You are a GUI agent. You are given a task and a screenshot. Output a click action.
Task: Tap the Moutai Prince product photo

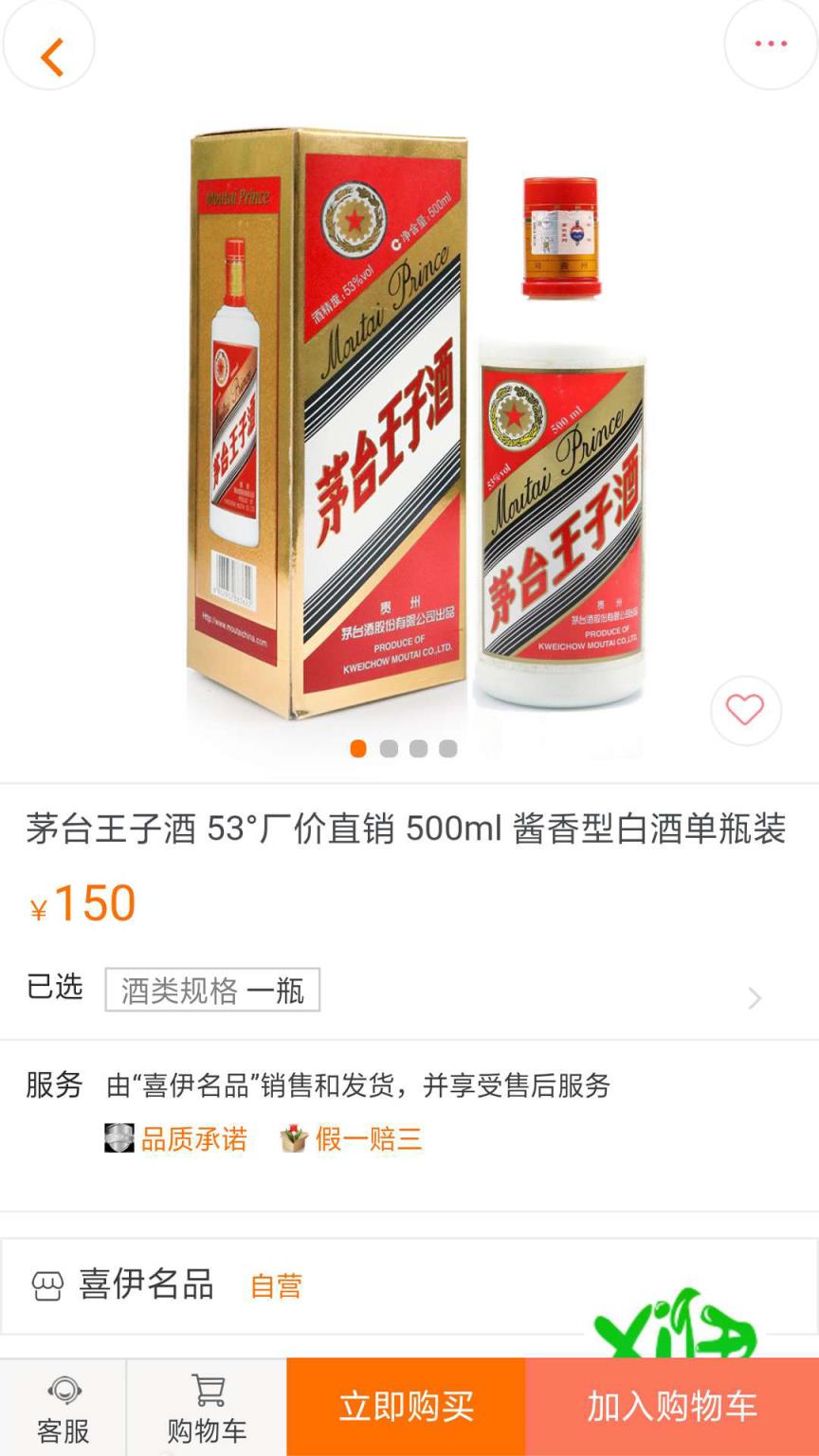tap(408, 427)
